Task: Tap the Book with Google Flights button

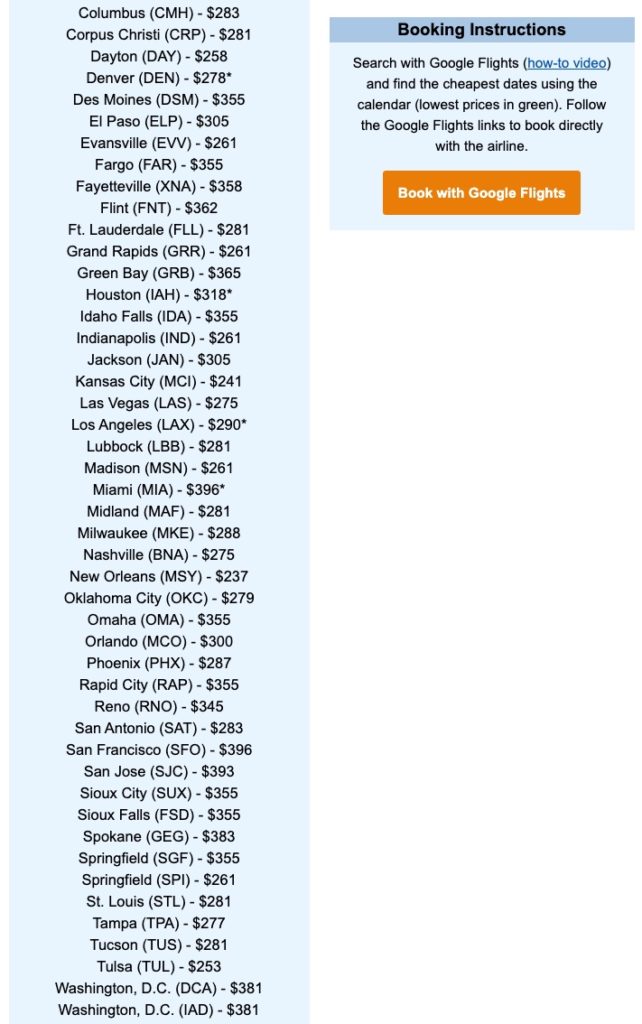Action: pos(481,193)
